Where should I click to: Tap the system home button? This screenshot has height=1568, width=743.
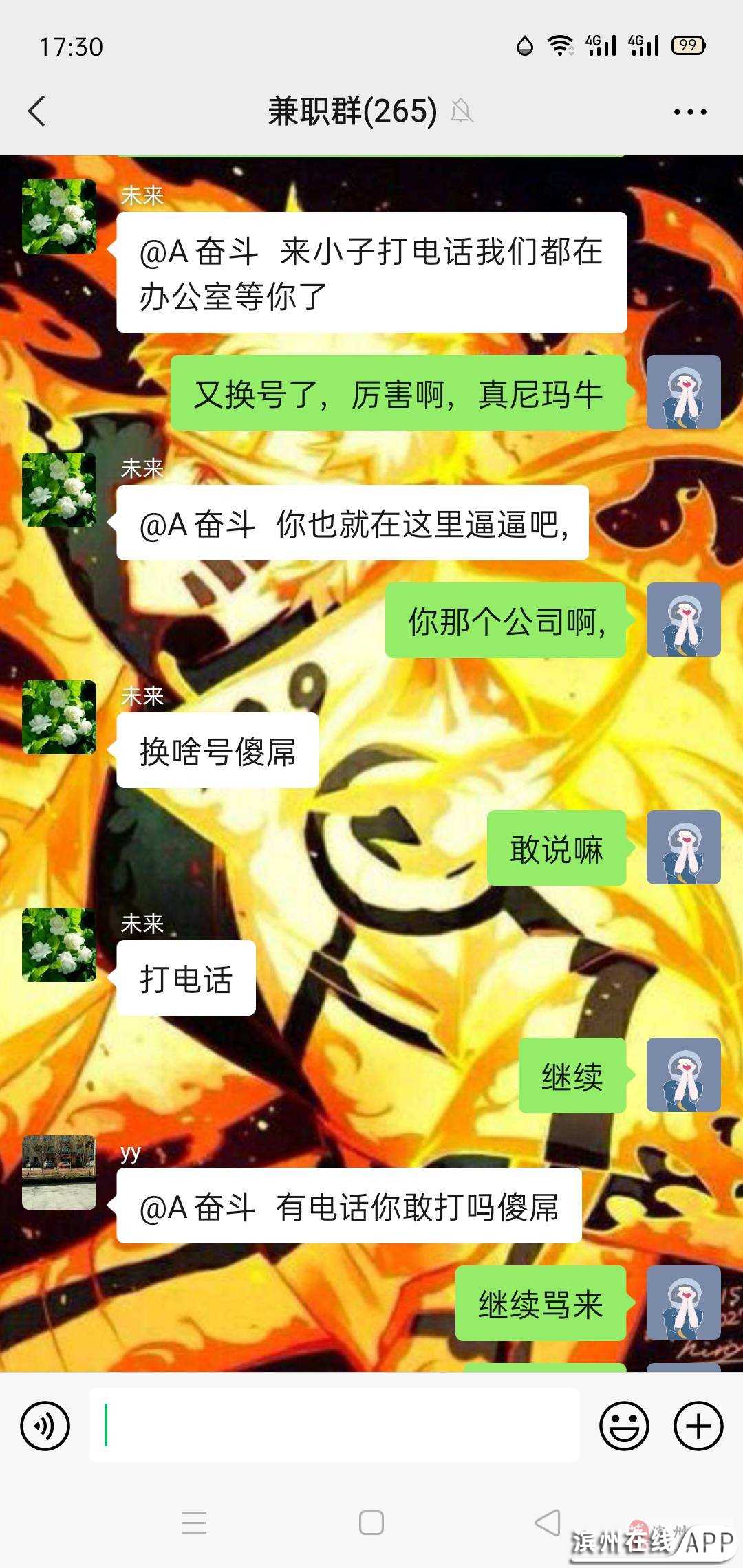pyautogui.click(x=371, y=1523)
